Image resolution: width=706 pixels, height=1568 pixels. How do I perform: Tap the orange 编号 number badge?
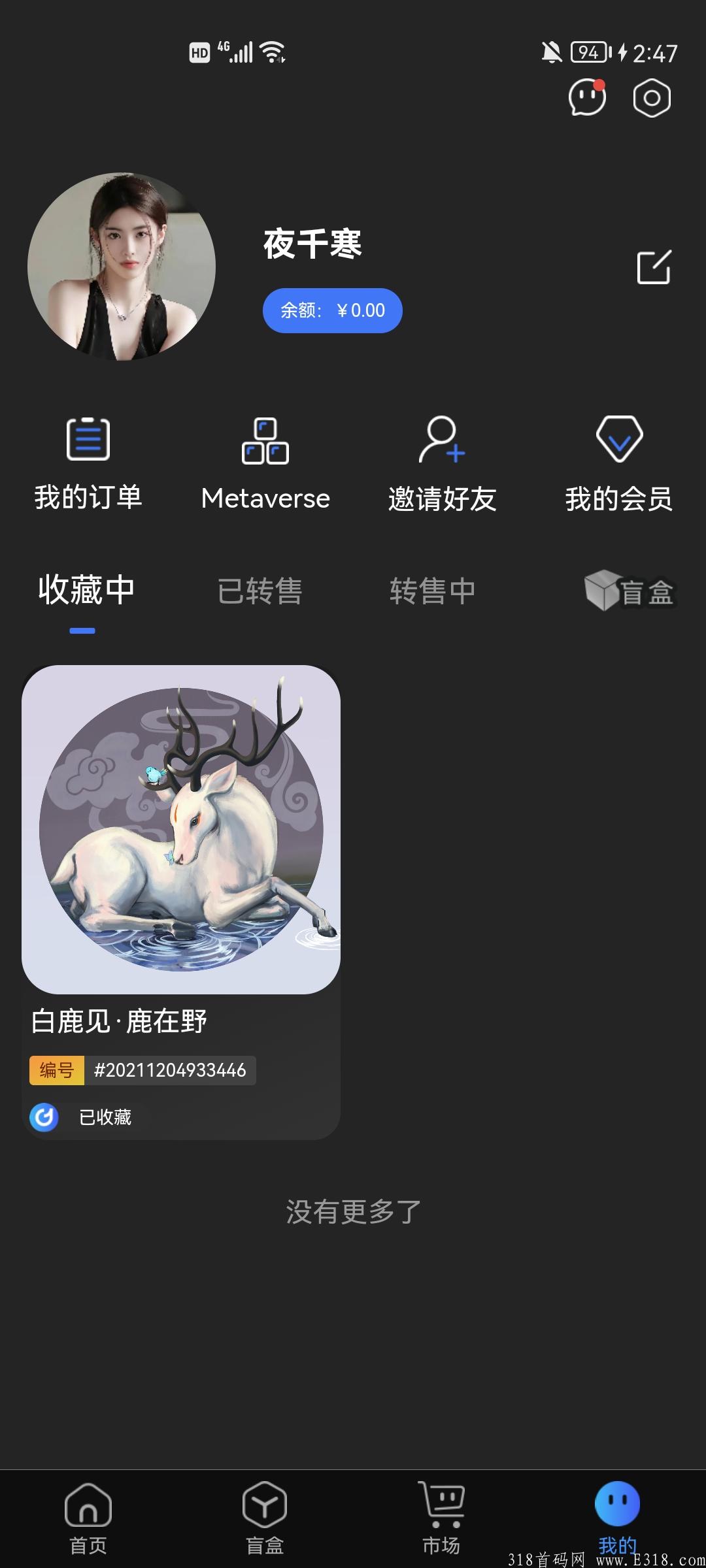point(57,1070)
